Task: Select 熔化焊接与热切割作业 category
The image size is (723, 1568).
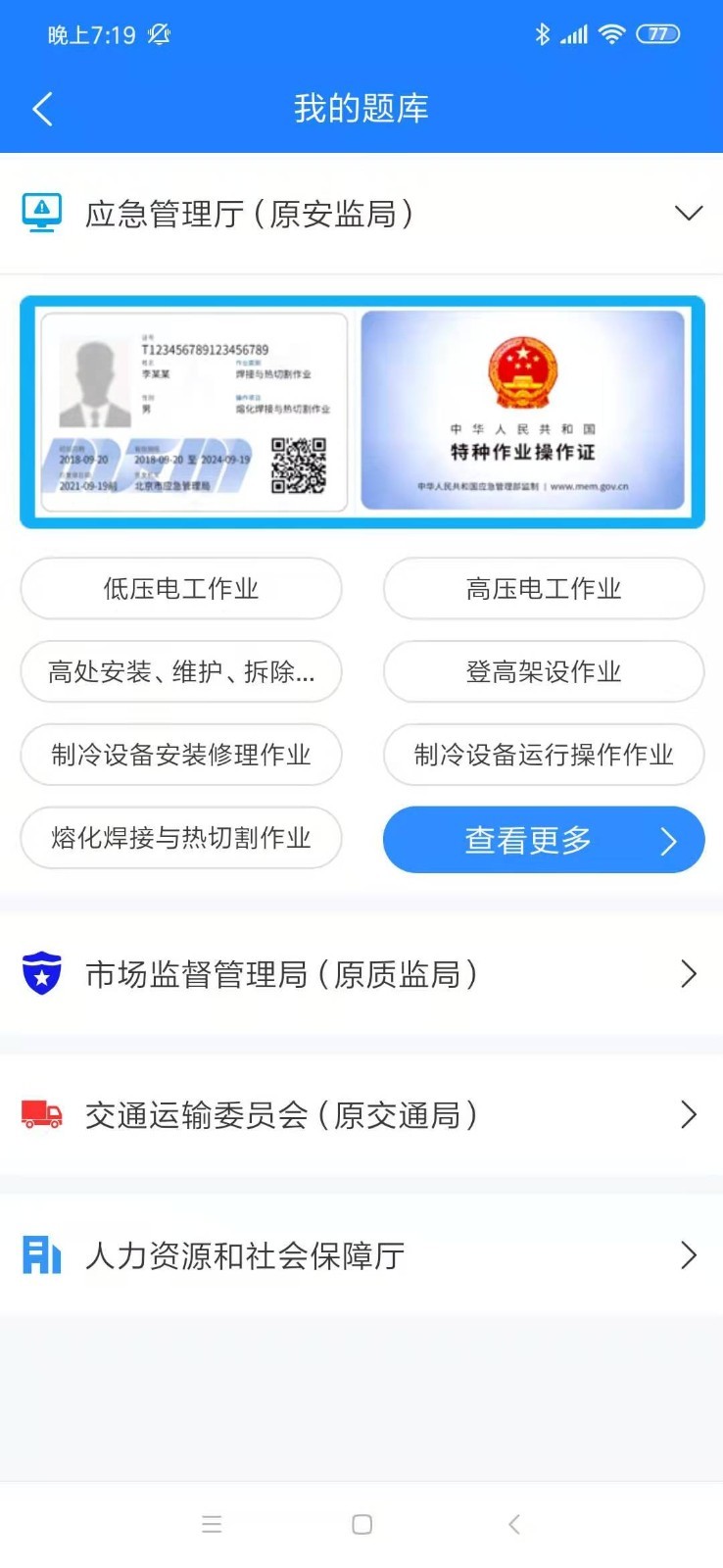Action: pos(180,839)
